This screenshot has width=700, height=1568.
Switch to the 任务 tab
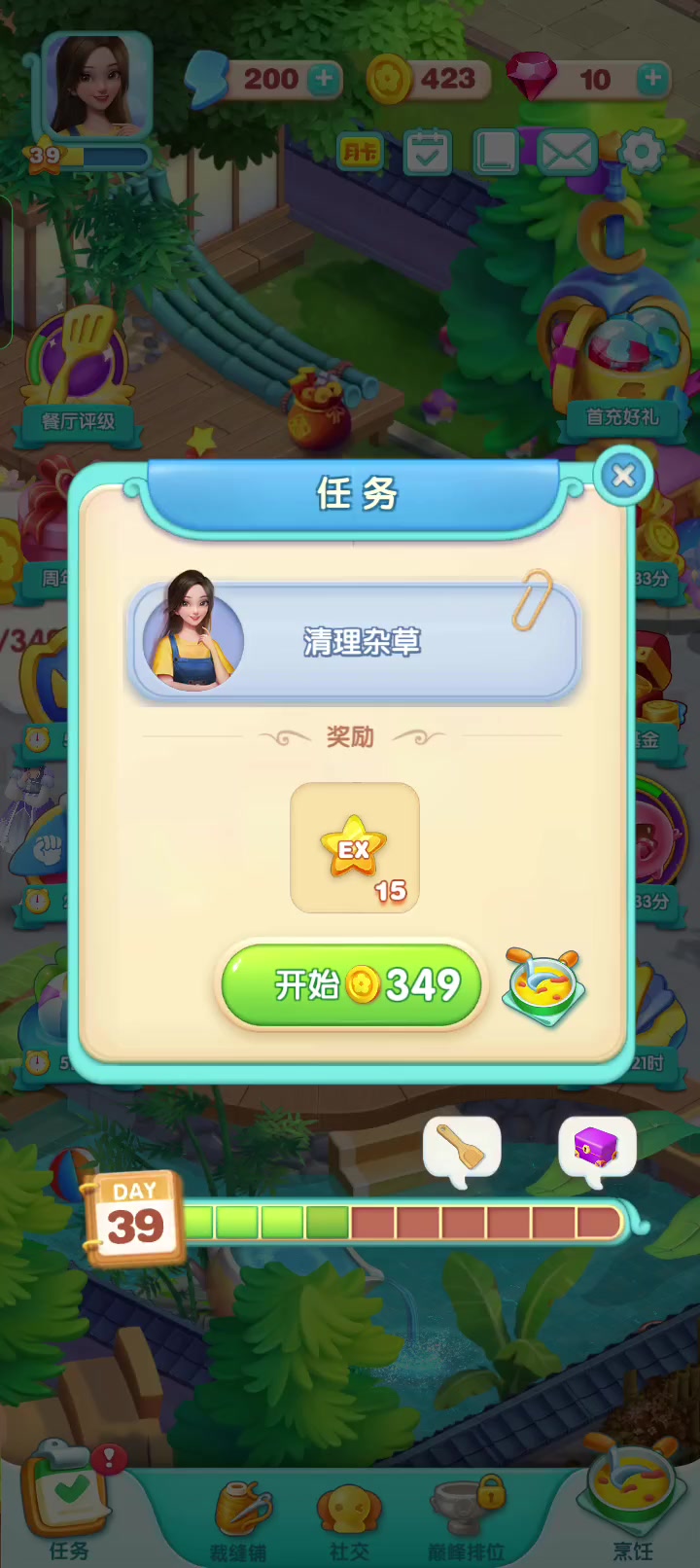tap(67, 1508)
